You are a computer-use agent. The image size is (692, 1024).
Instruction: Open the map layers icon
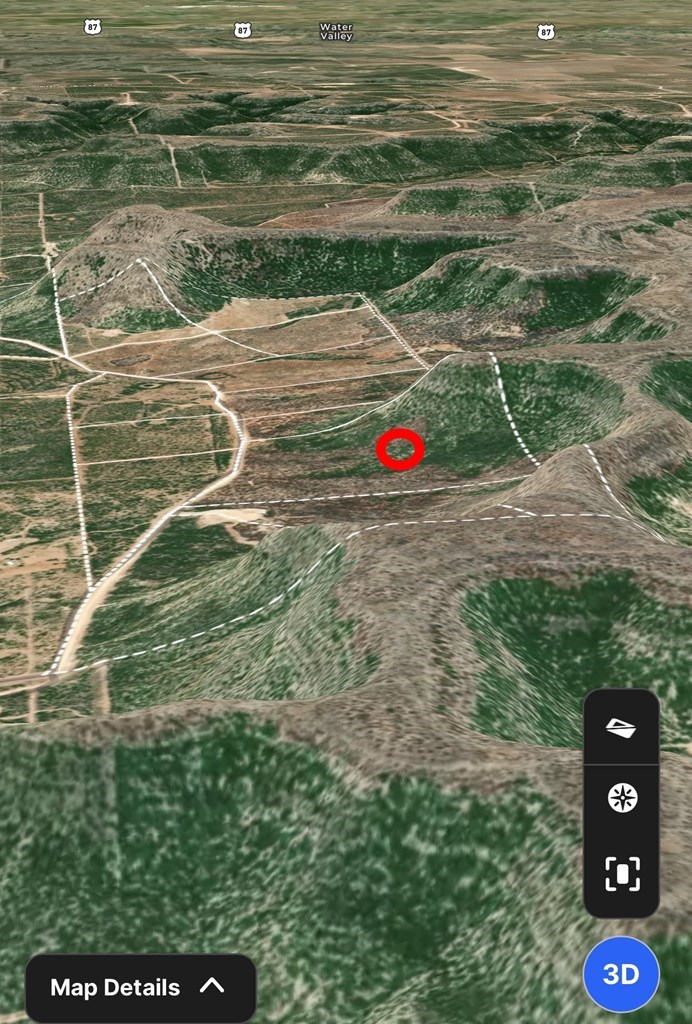621,728
